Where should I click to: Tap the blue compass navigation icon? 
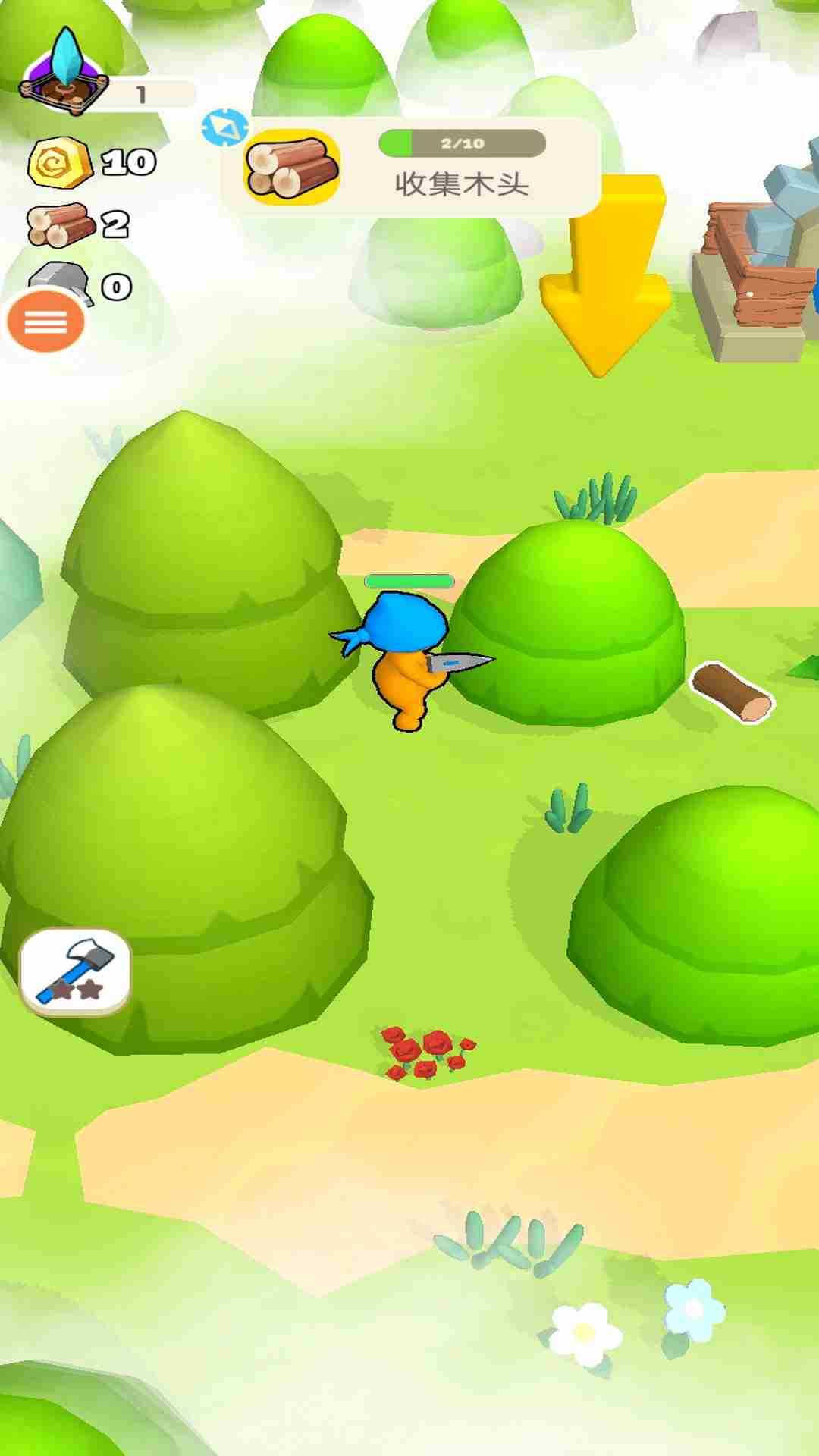(x=225, y=127)
